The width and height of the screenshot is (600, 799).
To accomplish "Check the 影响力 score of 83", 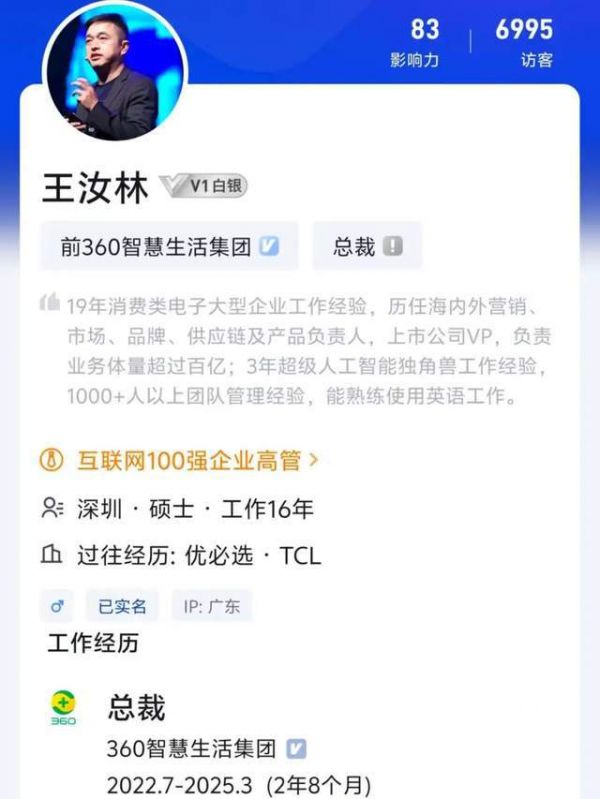I will (x=414, y=42).
